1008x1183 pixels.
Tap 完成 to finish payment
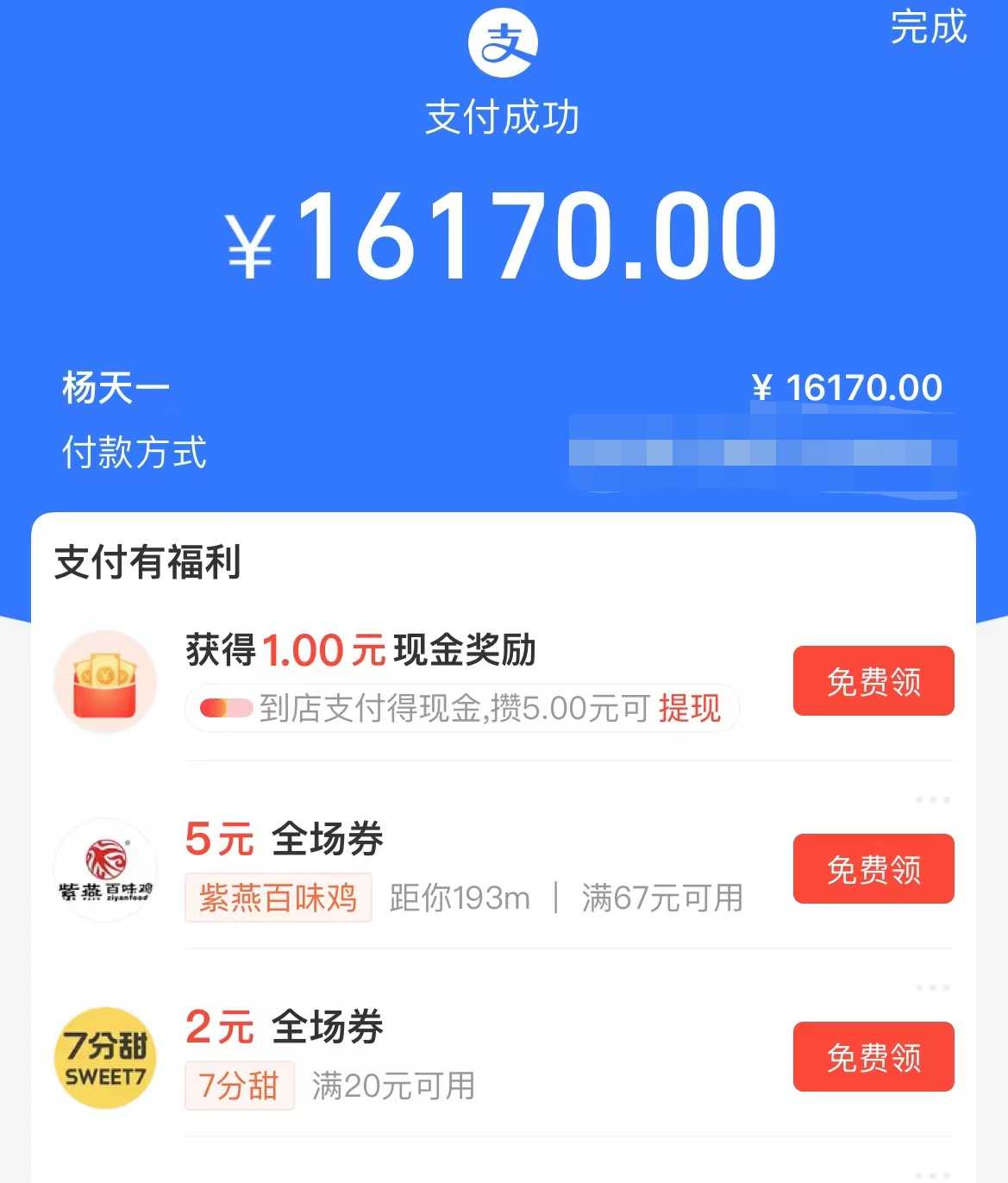pyautogui.click(x=928, y=28)
